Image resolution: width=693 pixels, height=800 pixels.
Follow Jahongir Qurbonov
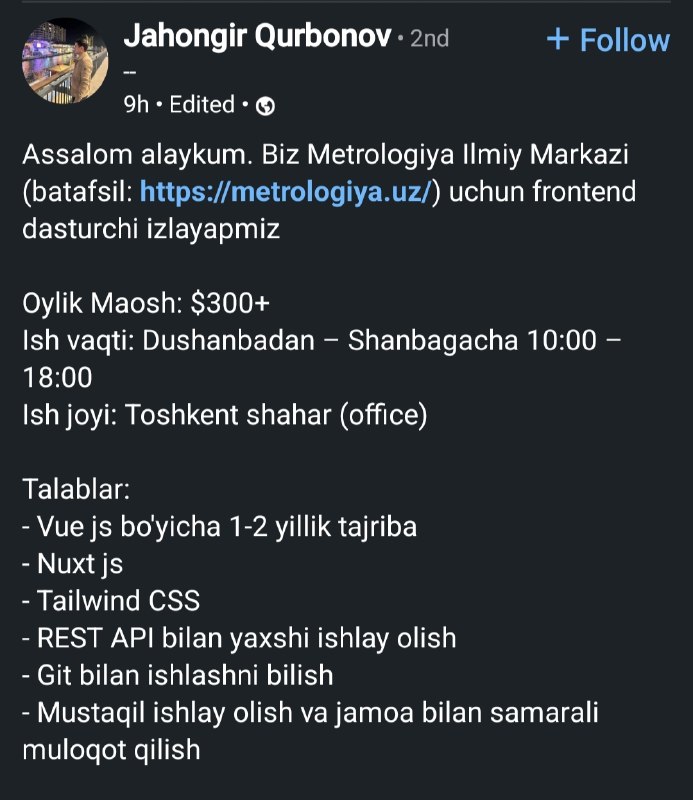click(x=608, y=40)
